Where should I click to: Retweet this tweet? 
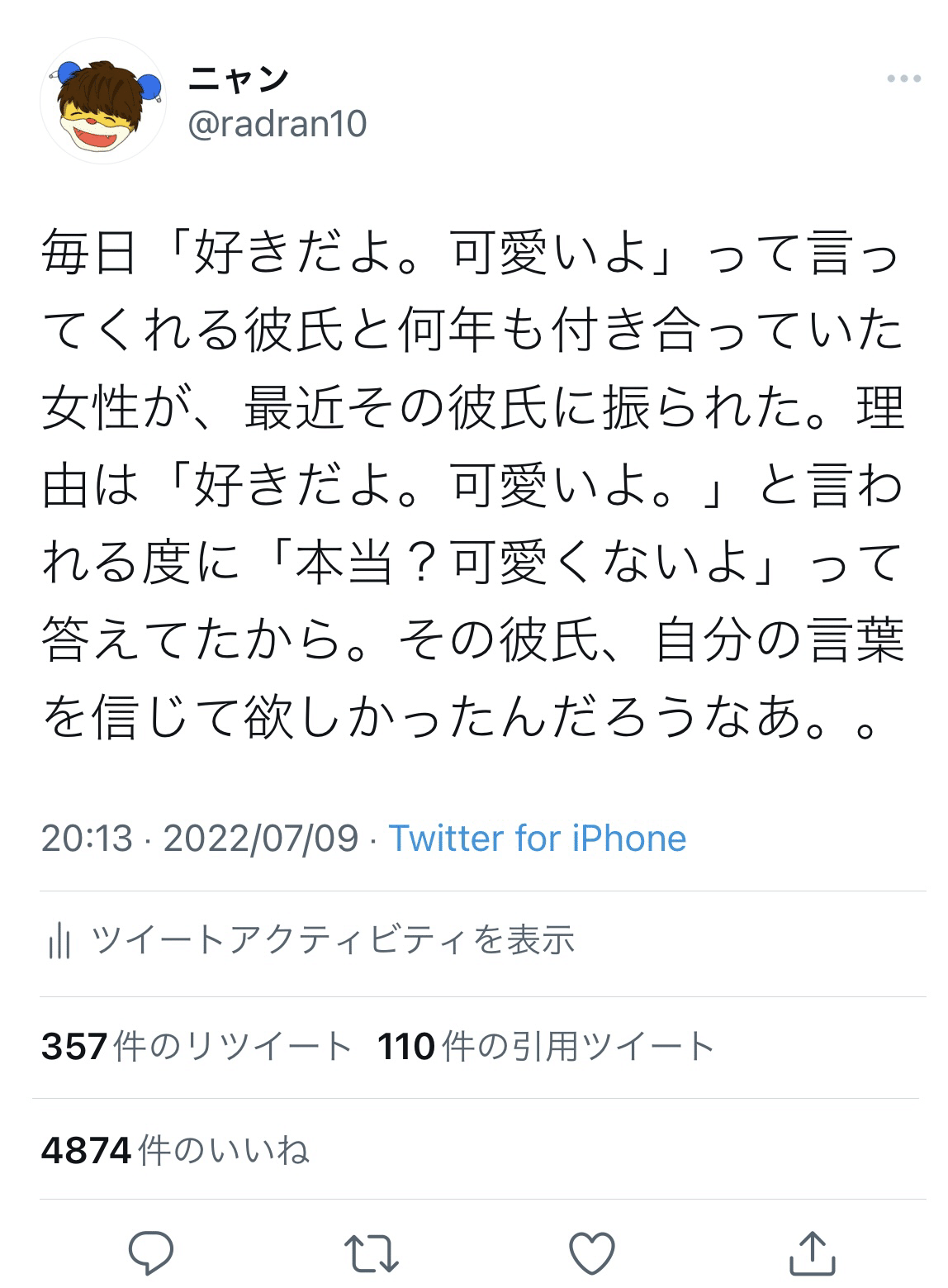coord(372,1252)
